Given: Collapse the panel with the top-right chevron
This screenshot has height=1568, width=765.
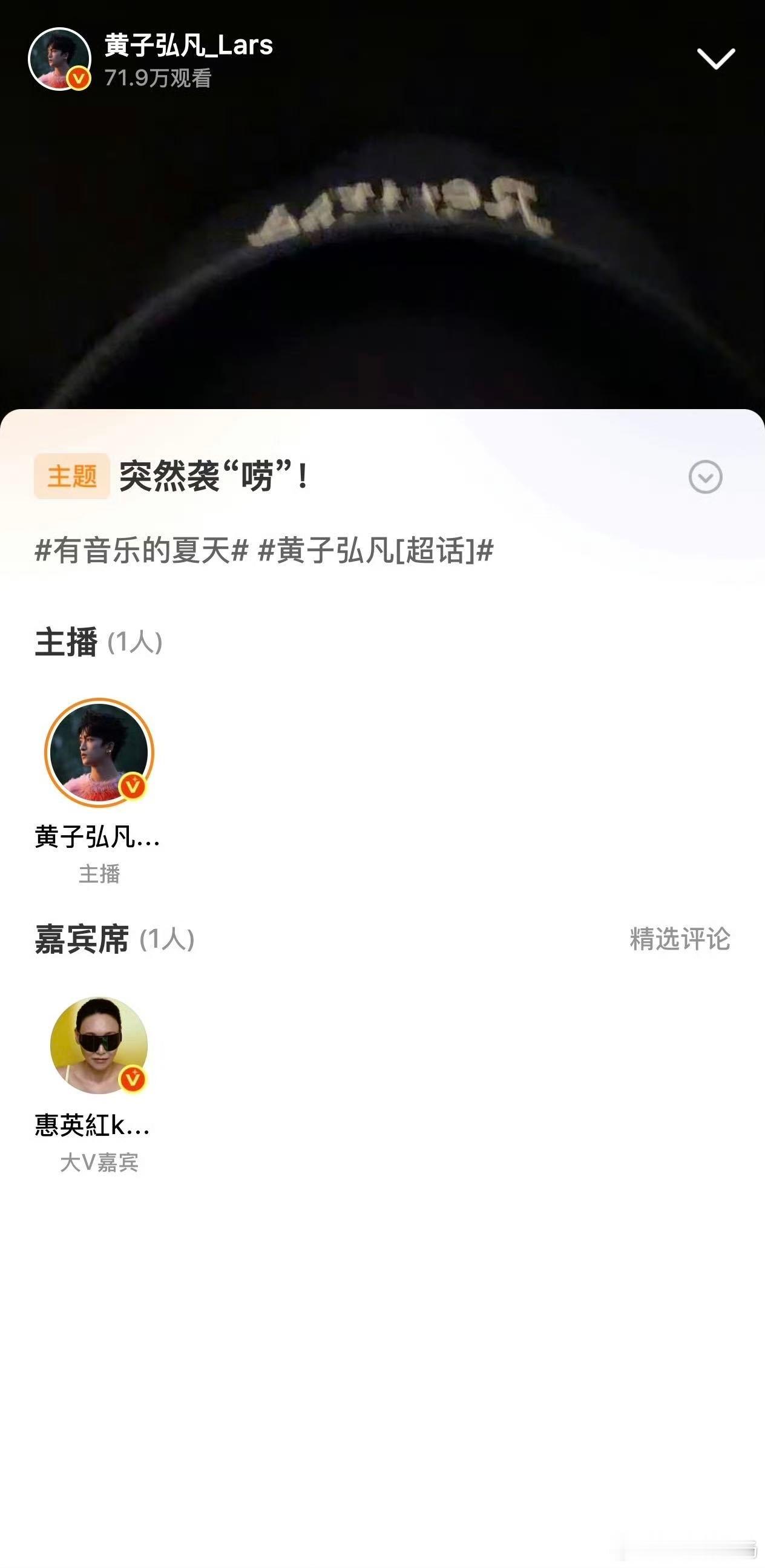Looking at the screenshot, I should pos(716,59).
